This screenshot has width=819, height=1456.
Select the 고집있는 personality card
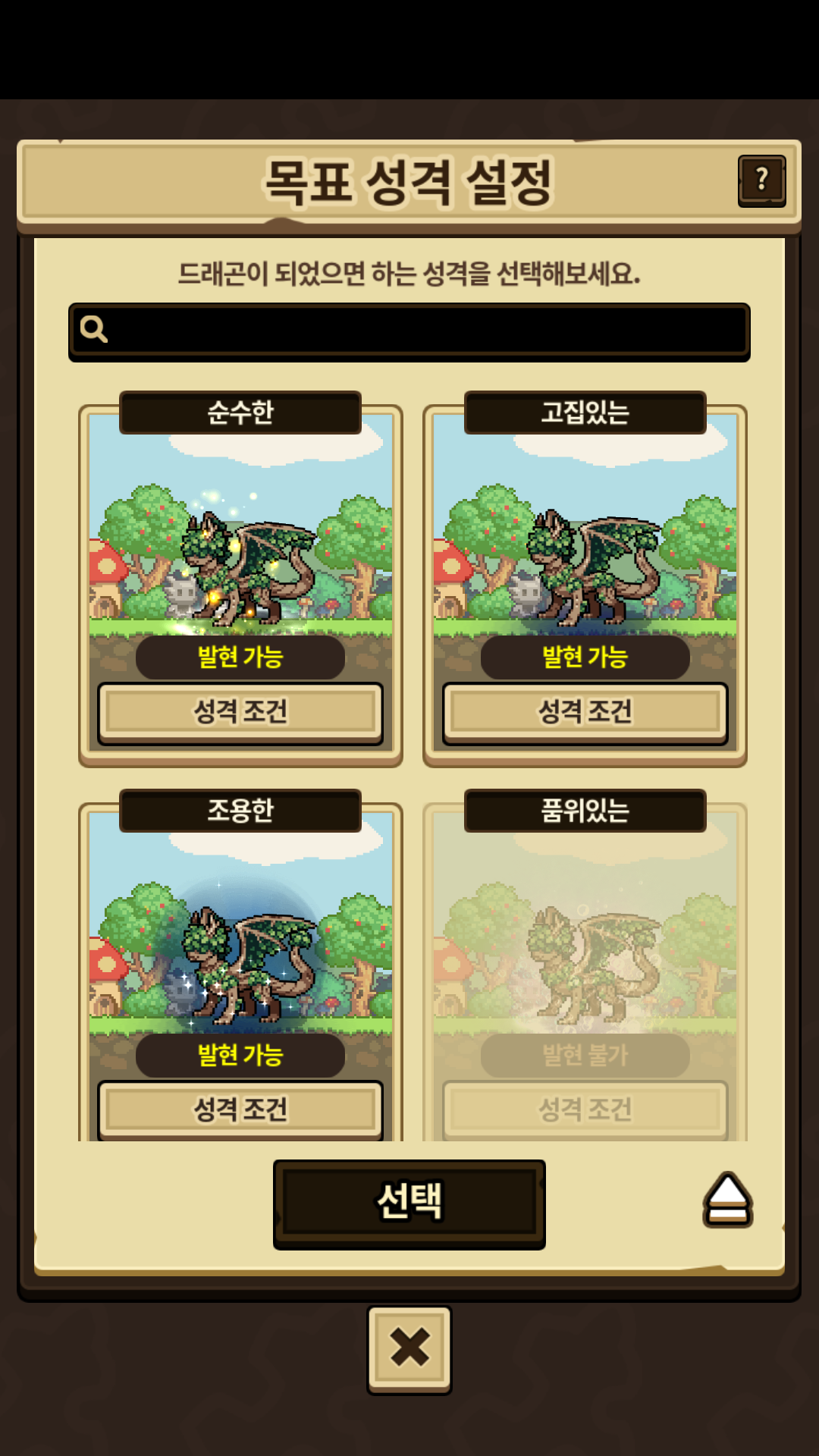[x=585, y=538]
